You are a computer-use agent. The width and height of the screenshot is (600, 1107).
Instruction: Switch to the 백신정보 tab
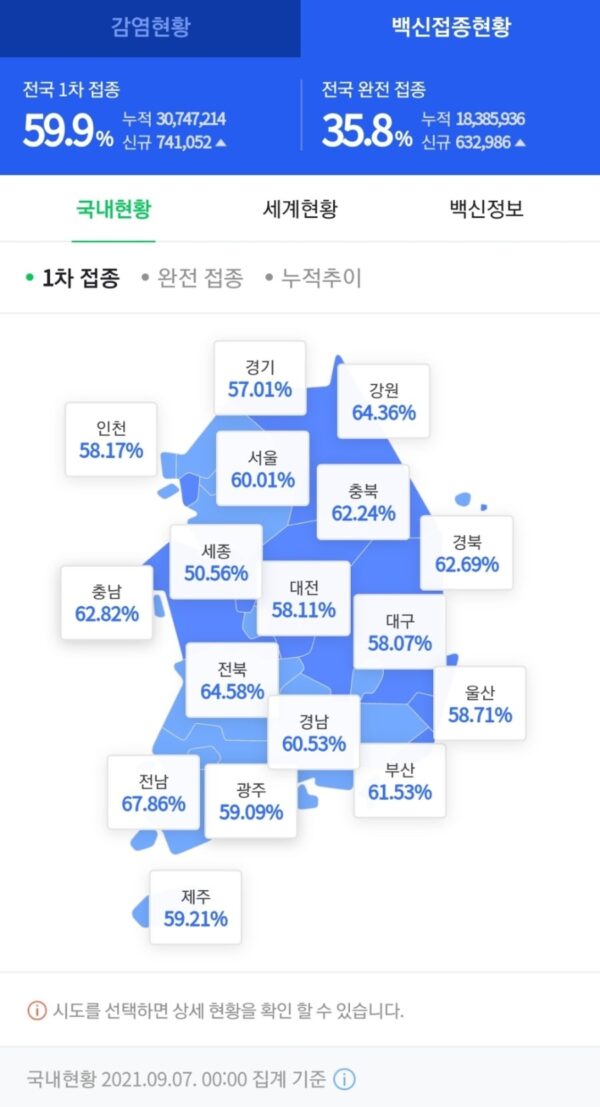pyautogui.click(x=486, y=209)
